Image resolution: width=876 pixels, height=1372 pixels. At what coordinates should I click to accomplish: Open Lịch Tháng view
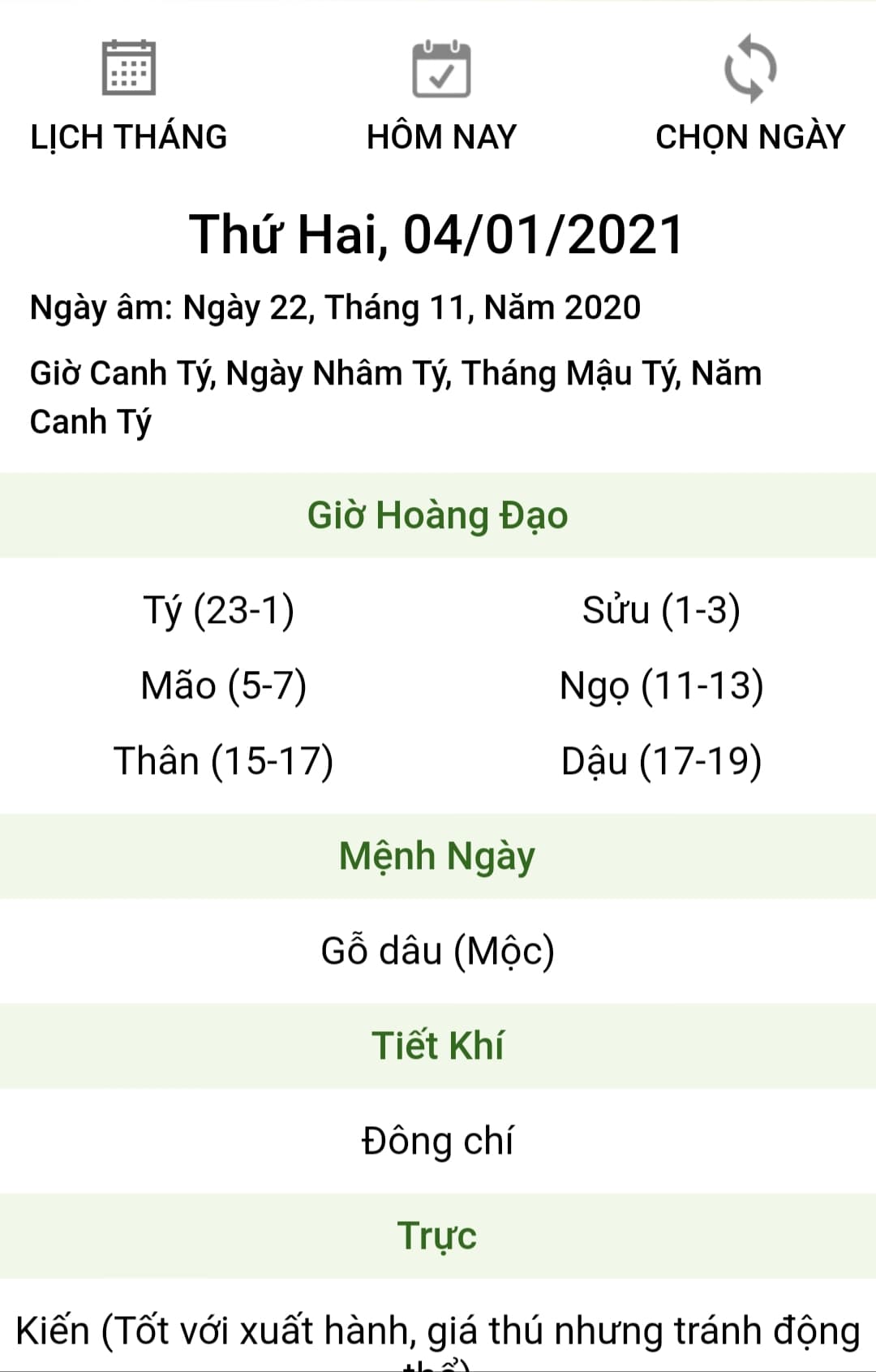pyautogui.click(x=130, y=136)
